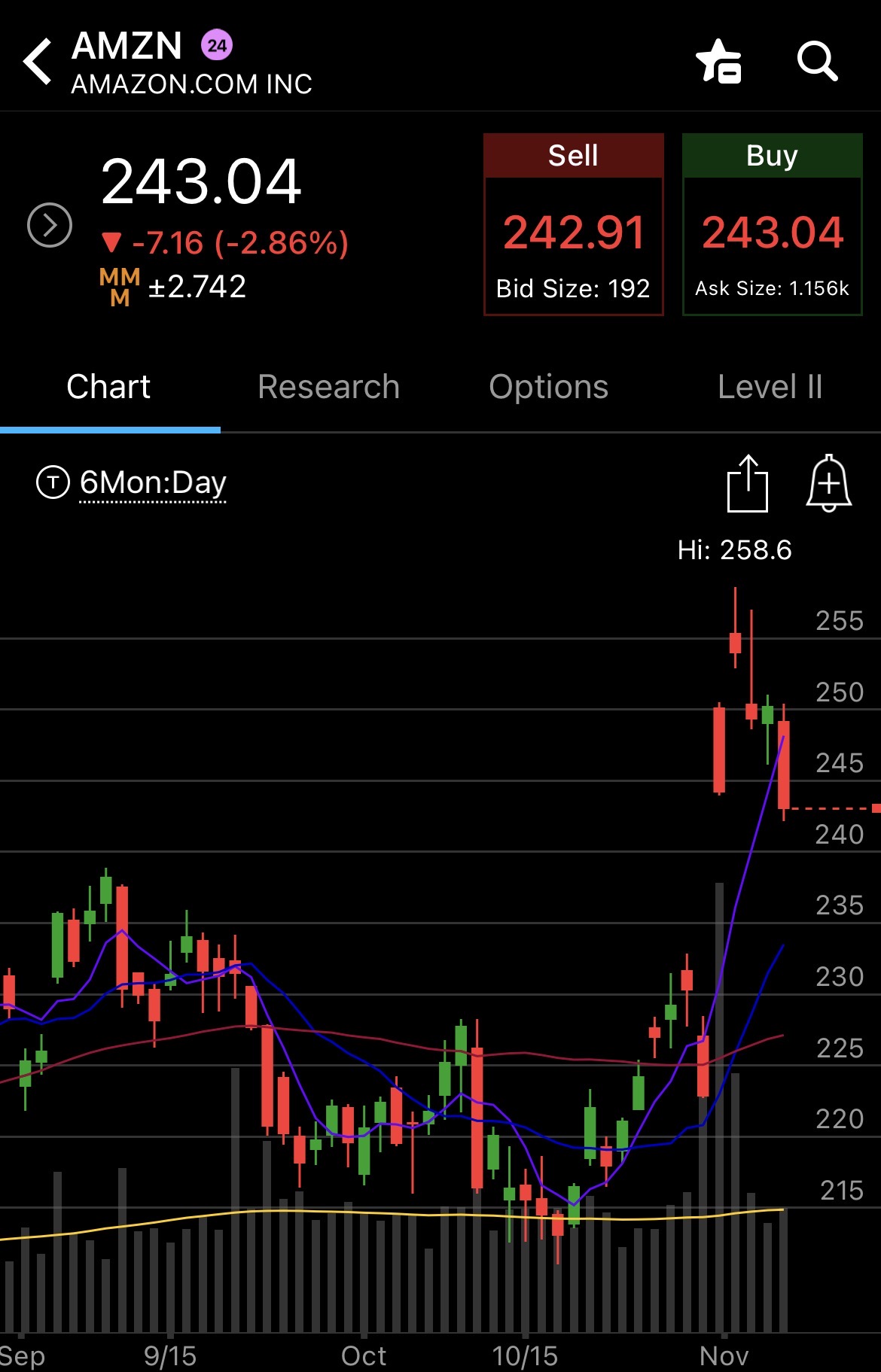881x1372 pixels.
Task: Change the 6Mon:Day chart timeframe
Action: (x=152, y=482)
